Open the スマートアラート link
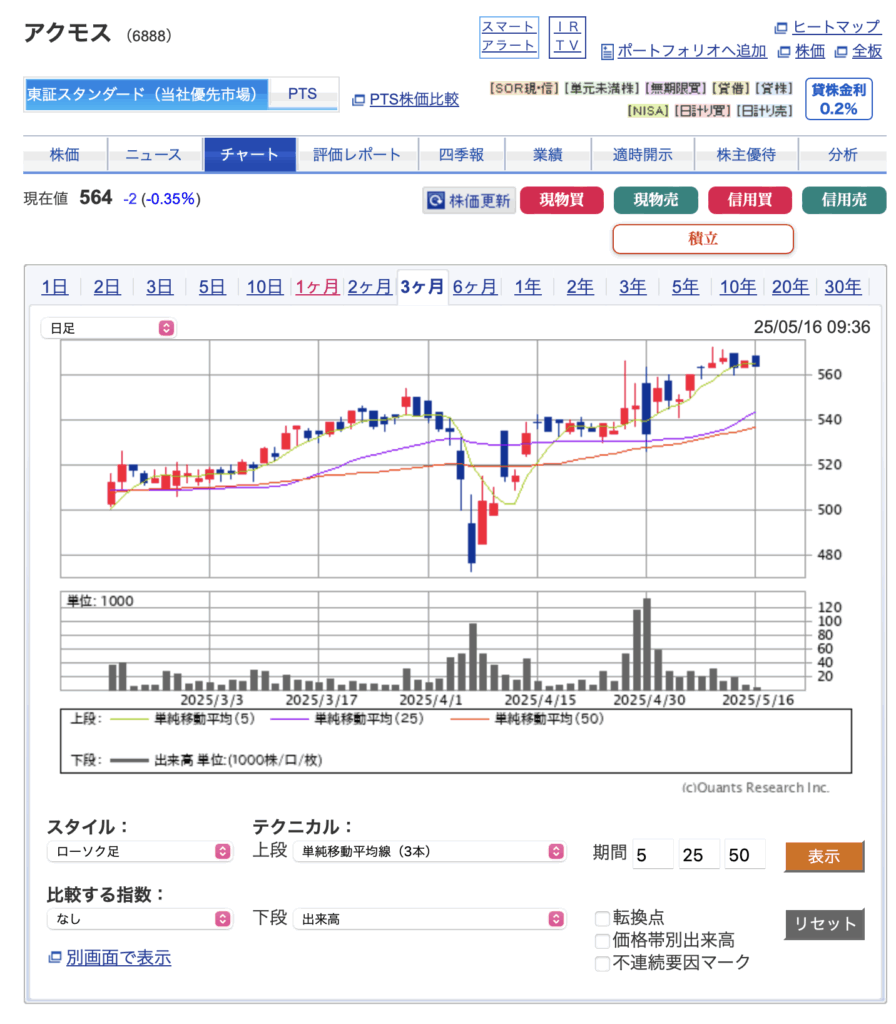This screenshot has height=1024, width=896. click(x=508, y=37)
